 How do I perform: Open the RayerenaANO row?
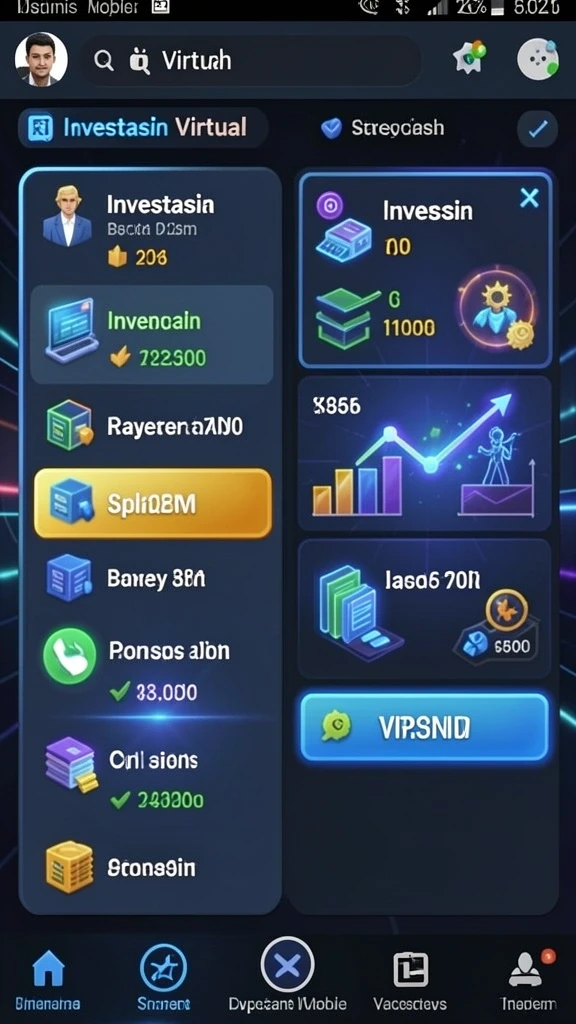152,427
